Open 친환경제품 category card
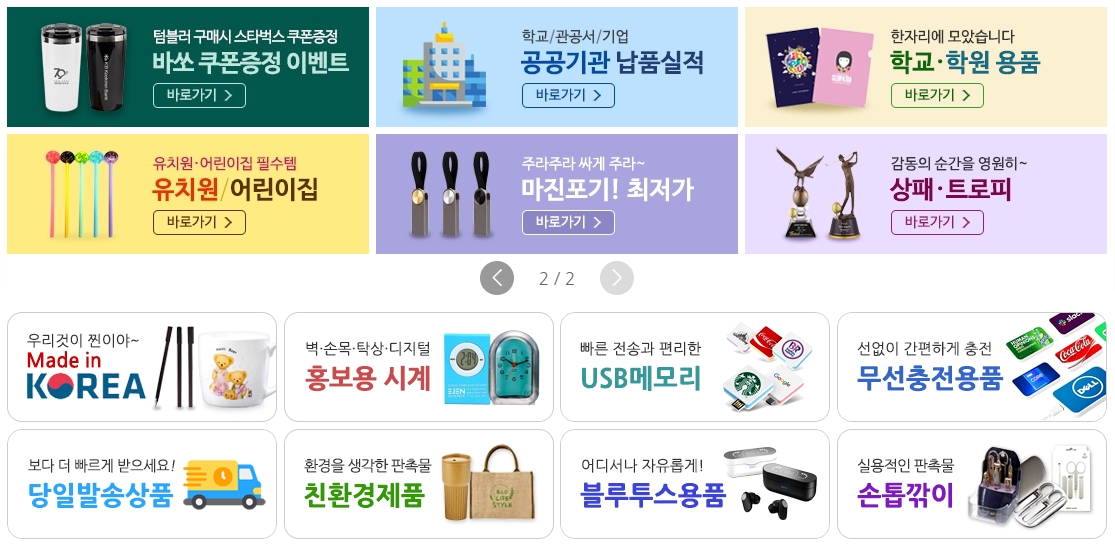The image size is (1115, 553). pos(418,484)
